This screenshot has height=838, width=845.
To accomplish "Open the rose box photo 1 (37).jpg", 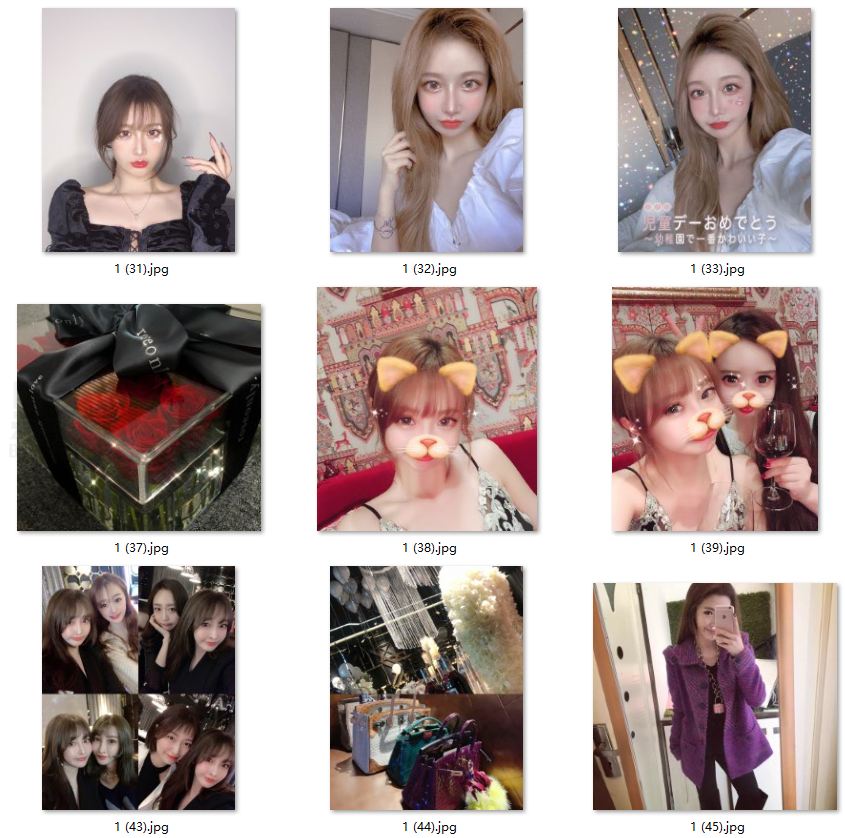I will tap(139, 417).
